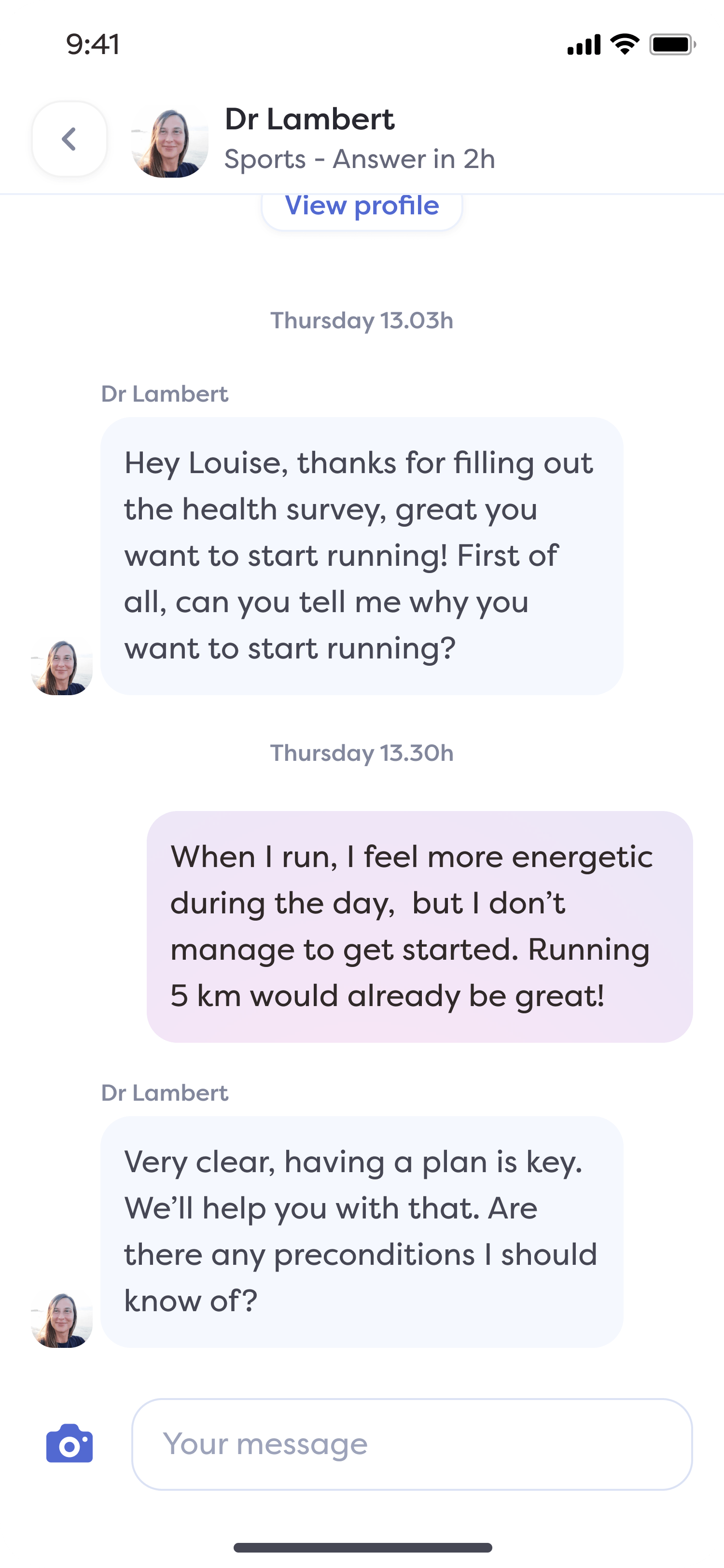Viewport: 724px width, 1568px height.
Task: Go back using the header arrow
Action: pos(70,139)
